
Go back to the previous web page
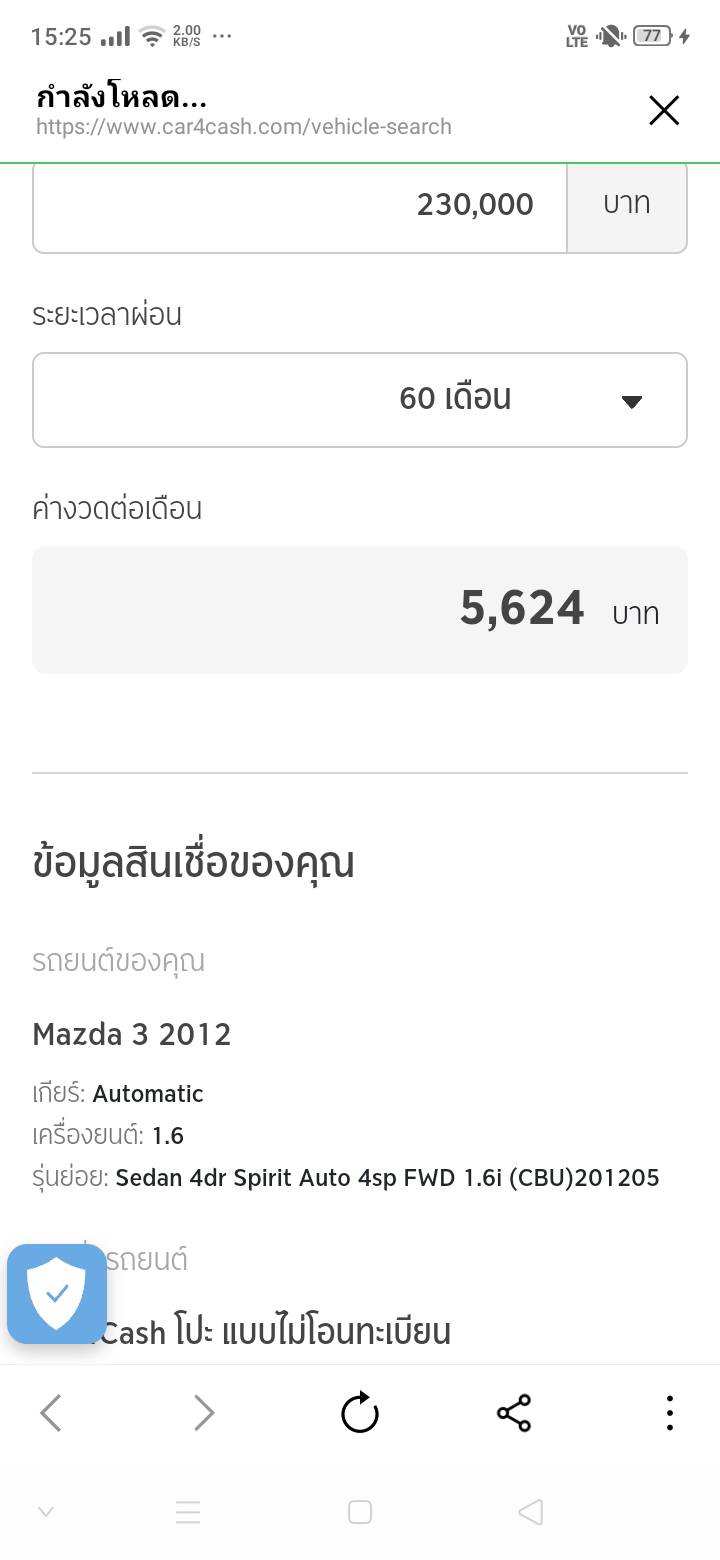pos(51,1413)
